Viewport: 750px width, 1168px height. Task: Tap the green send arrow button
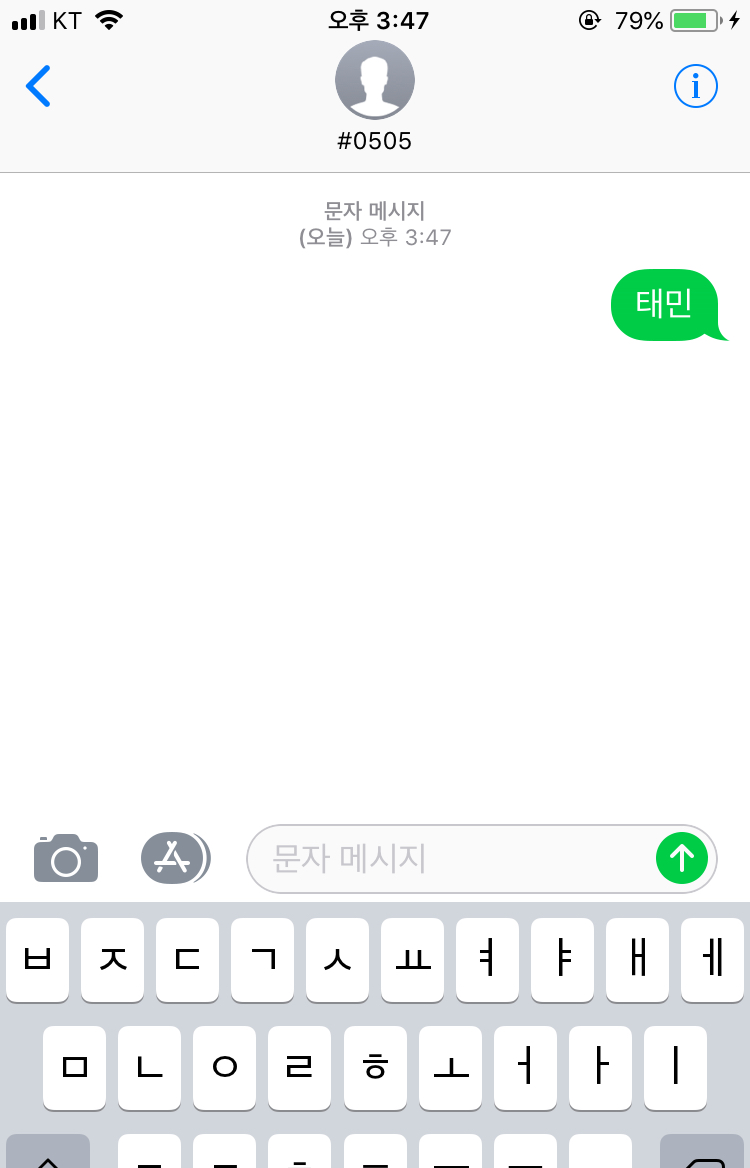click(x=682, y=858)
